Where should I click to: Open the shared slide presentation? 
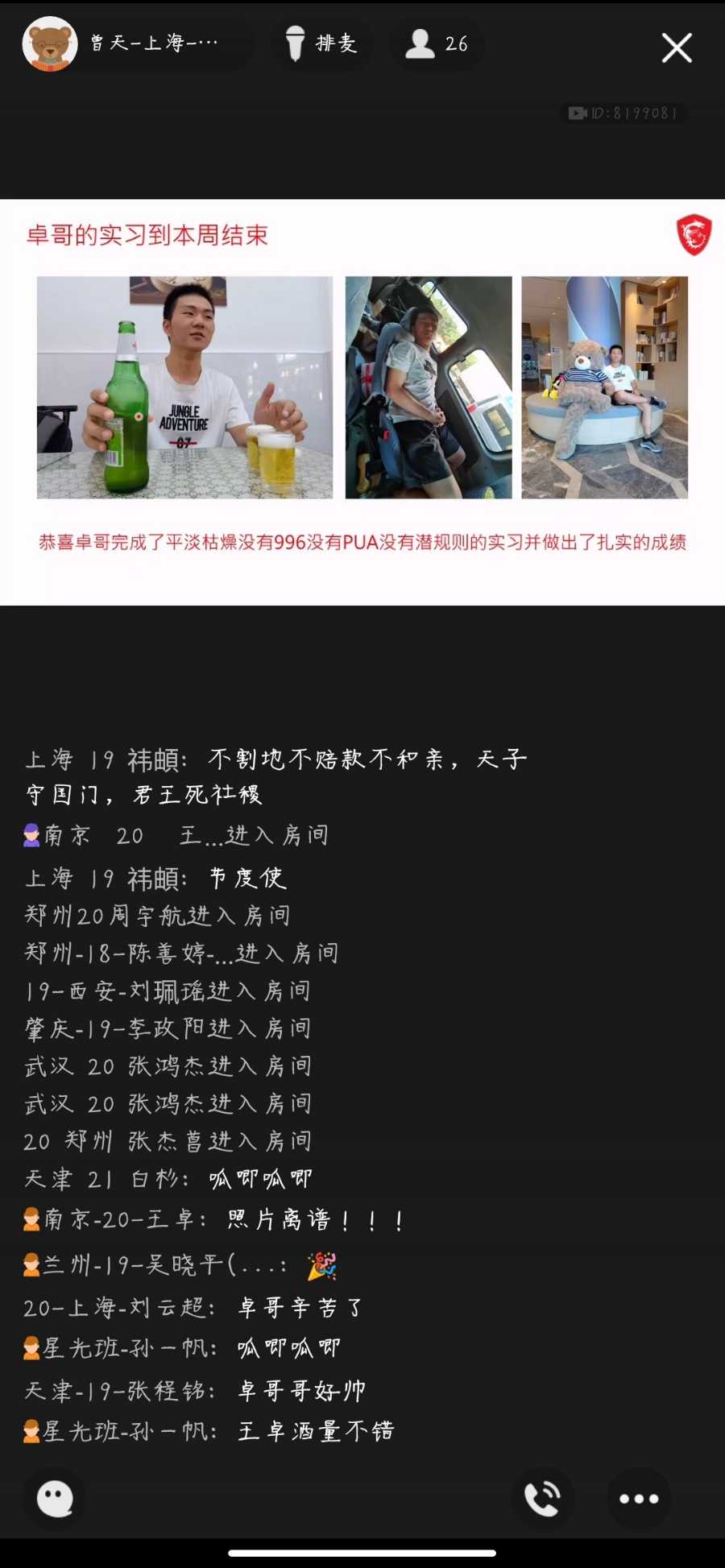[x=362, y=402]
